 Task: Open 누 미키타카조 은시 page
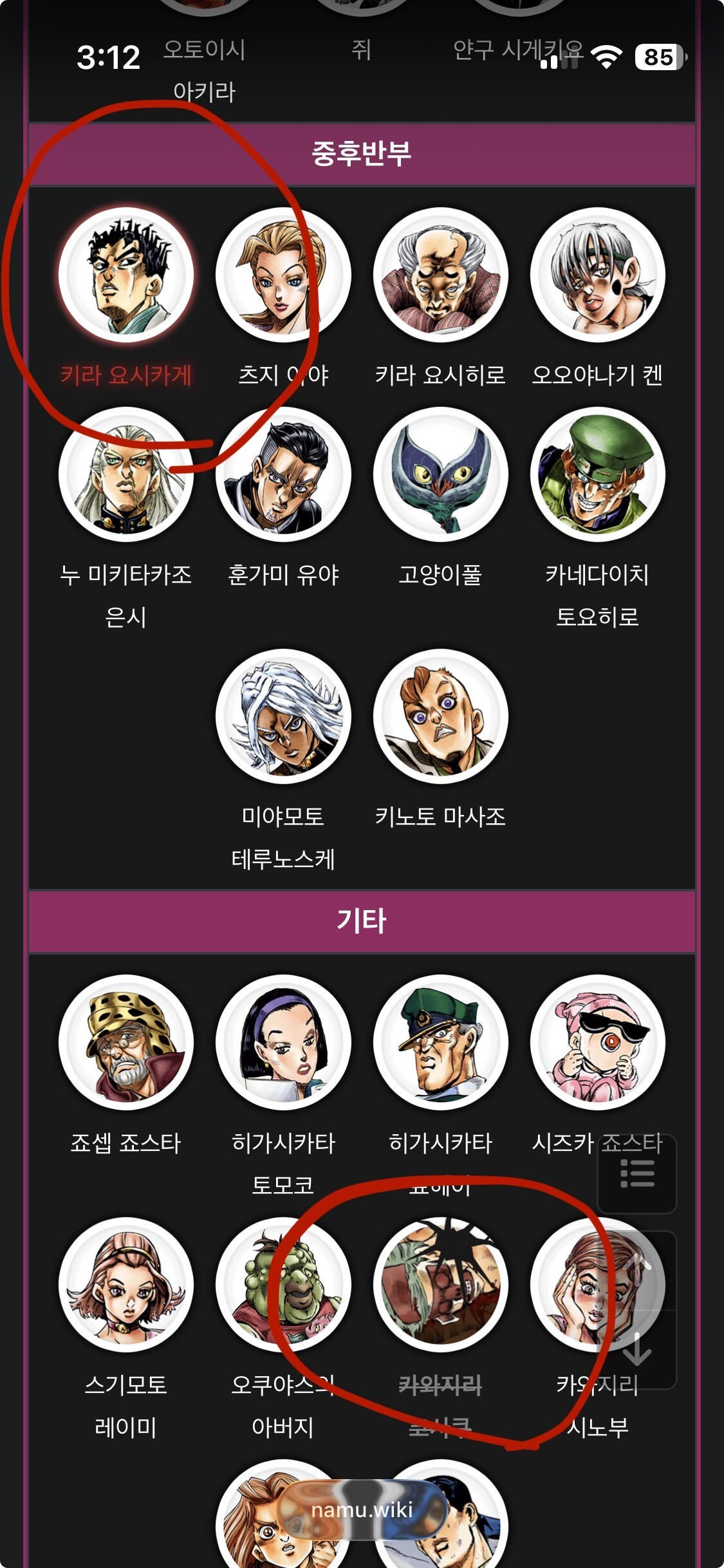point(126,475)
